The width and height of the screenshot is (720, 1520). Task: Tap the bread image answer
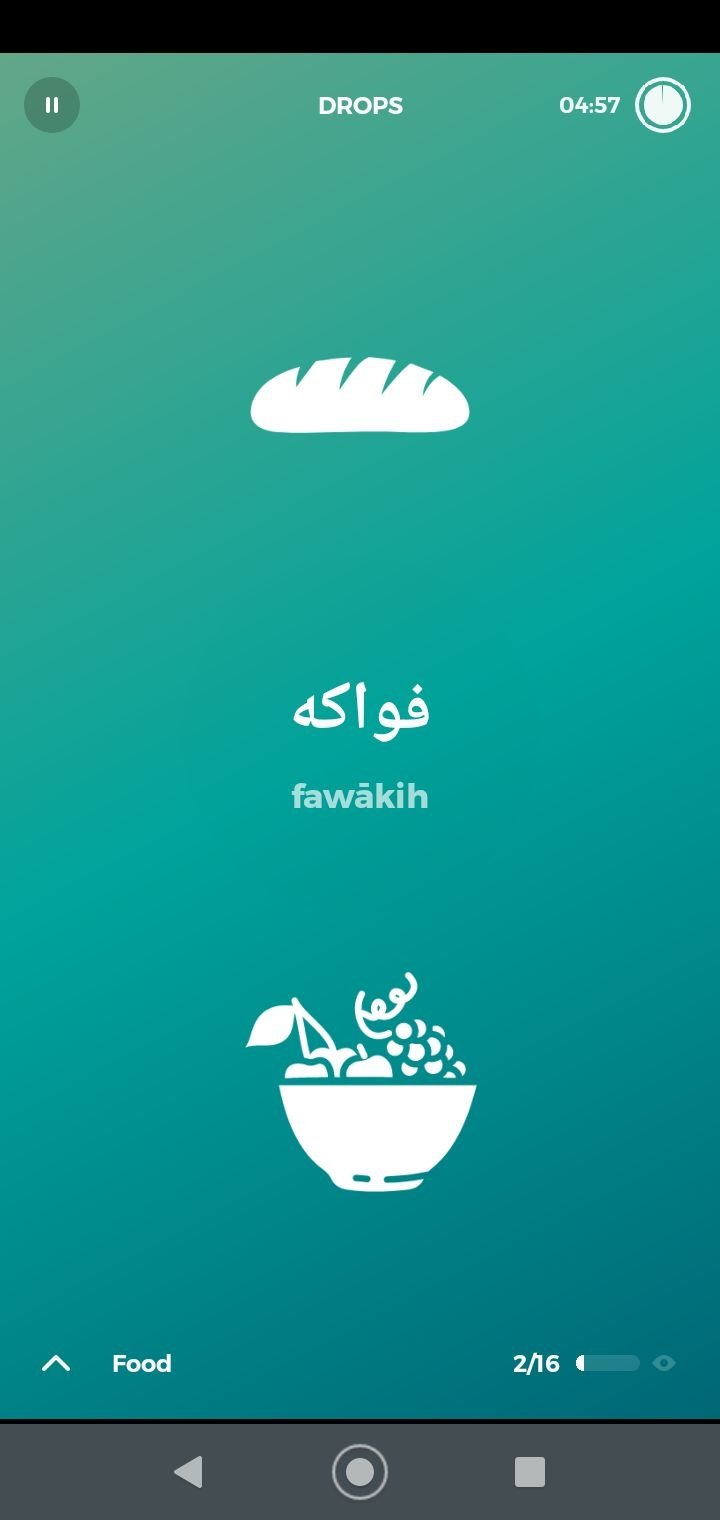click(360, 395)
